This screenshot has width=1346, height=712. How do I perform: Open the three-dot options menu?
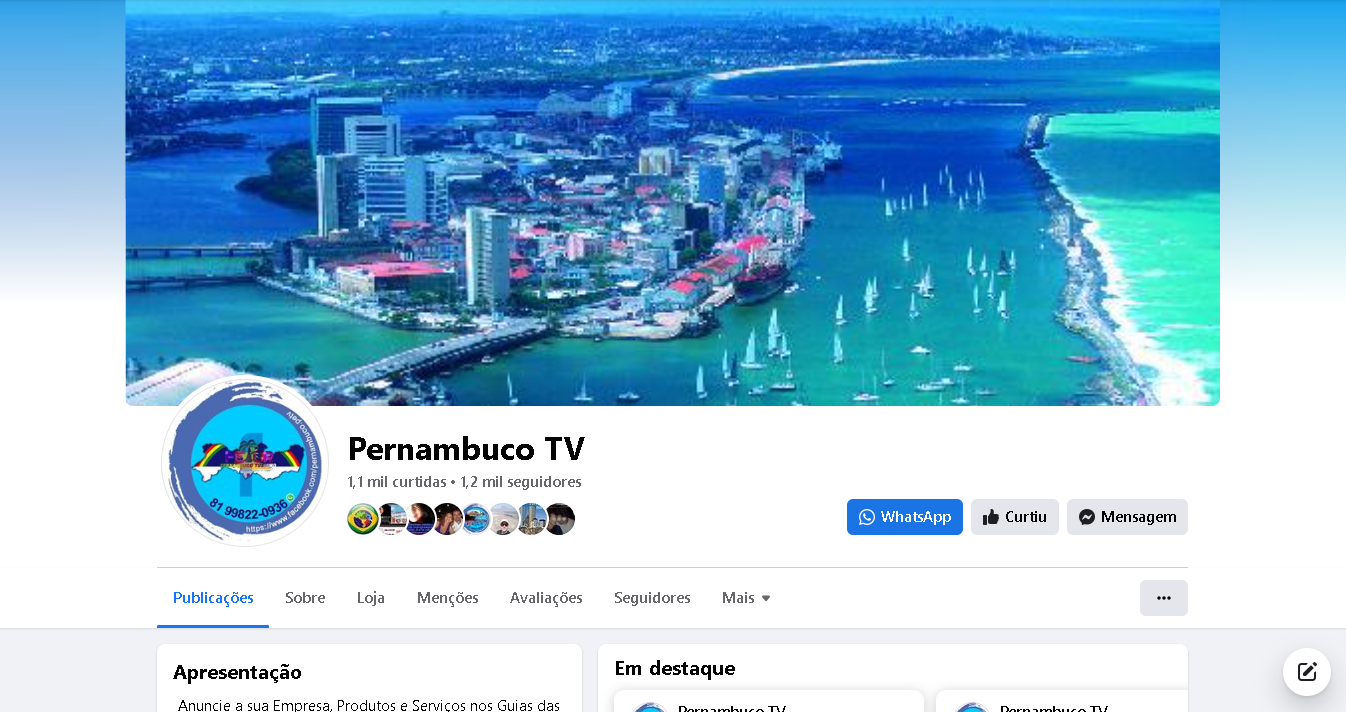coord(1163,598)
